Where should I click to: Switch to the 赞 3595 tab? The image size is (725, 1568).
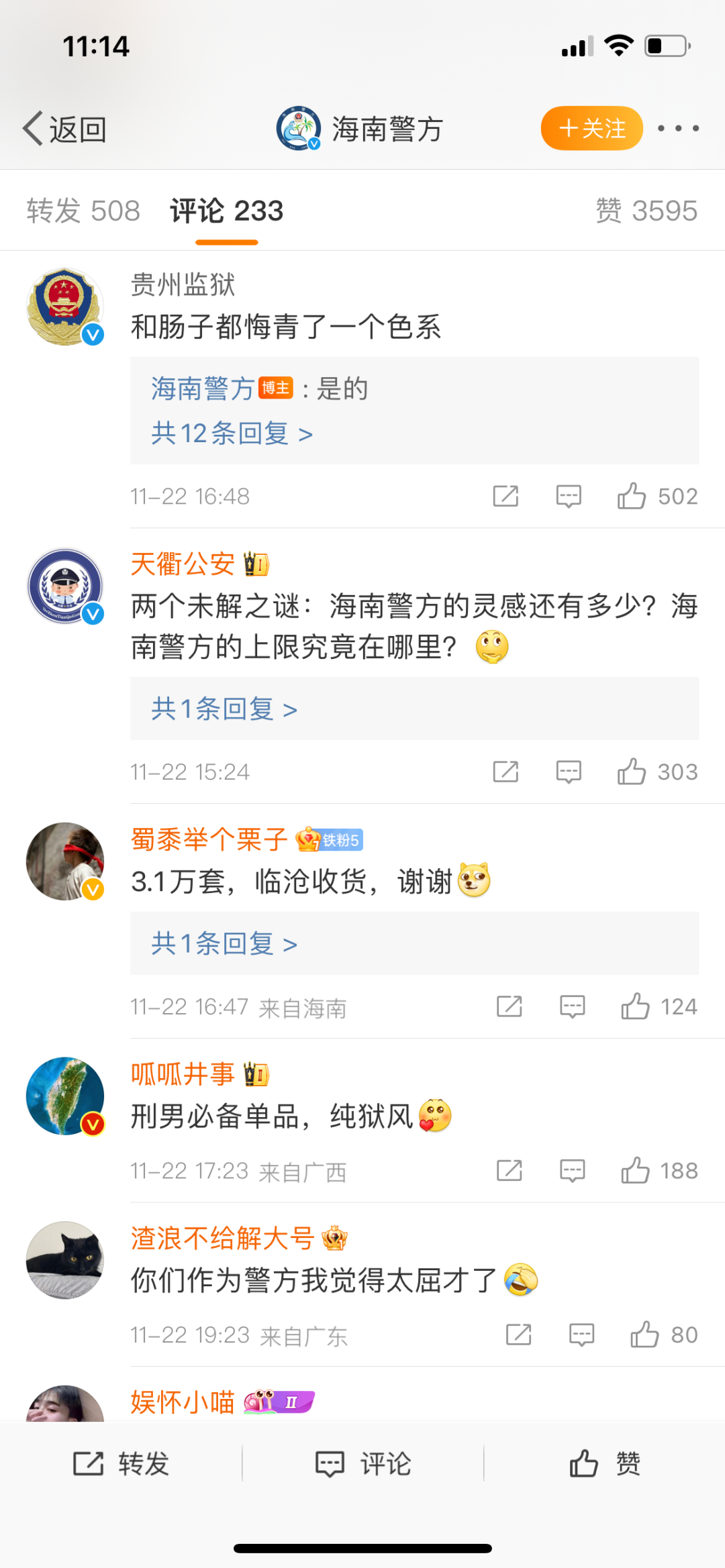[x=646, y=211]
